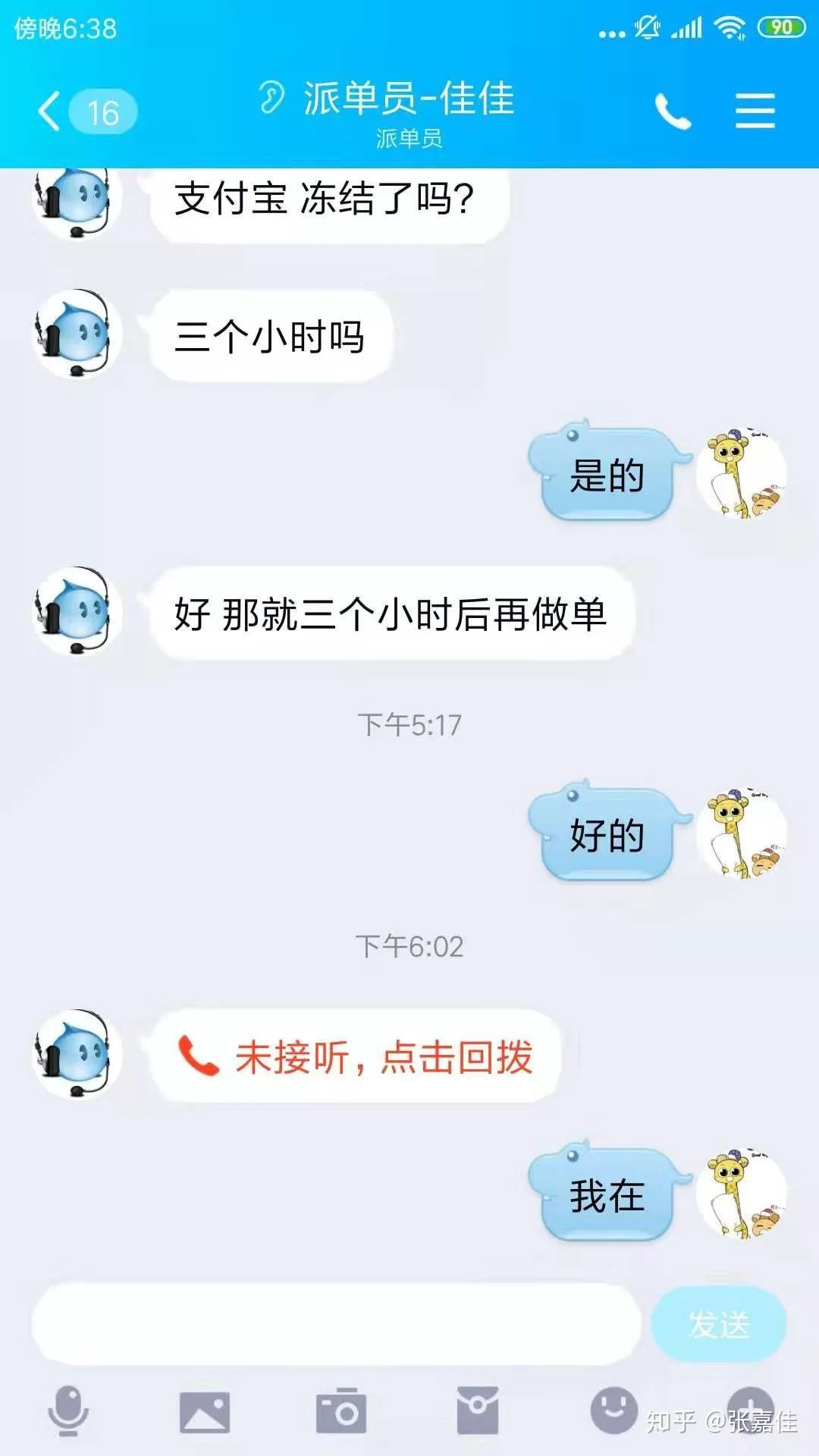The height and width of the screenshot is (1456, 819).
Task: Tap the earphone listening icon beside chat title
Action: pos(271,98)
